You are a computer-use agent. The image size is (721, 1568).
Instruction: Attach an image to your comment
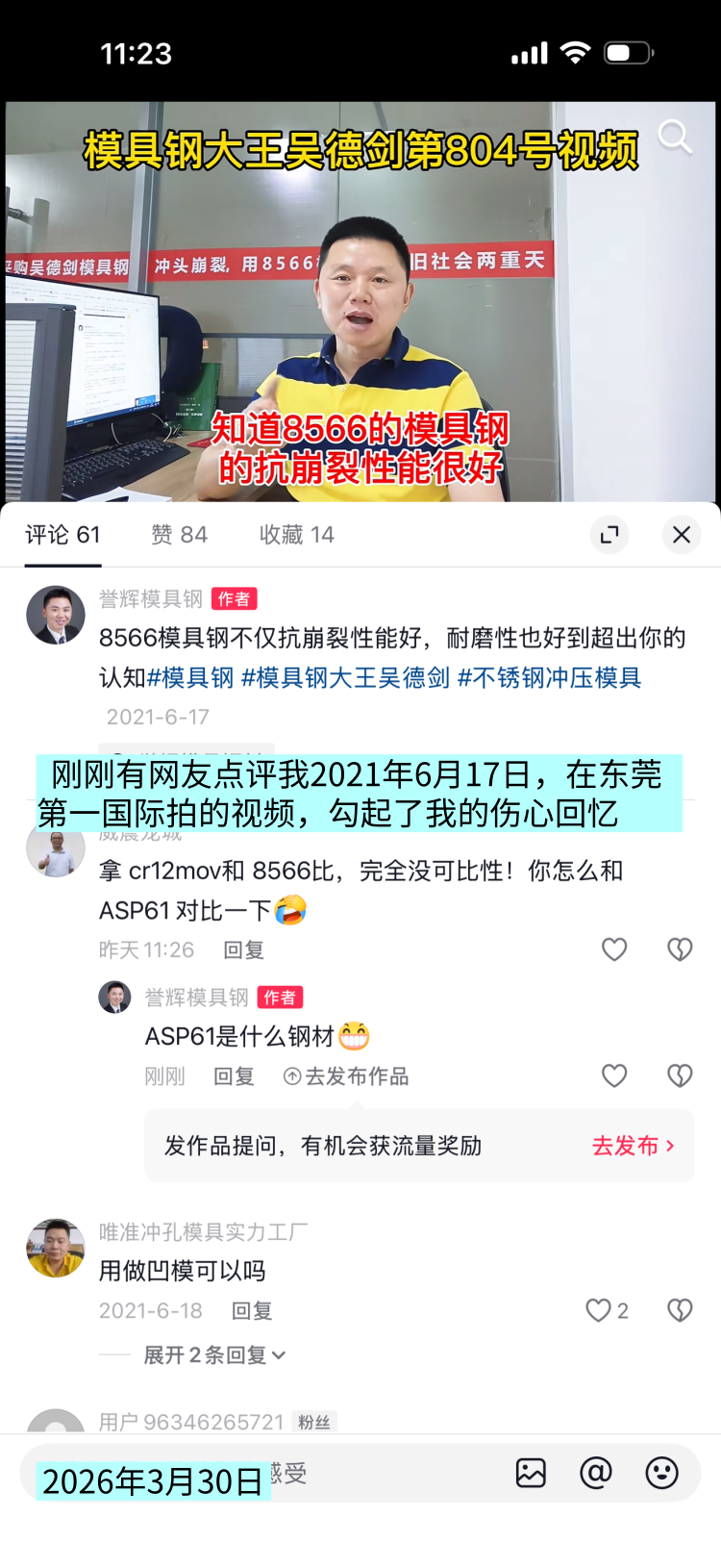pos(531,1473)
